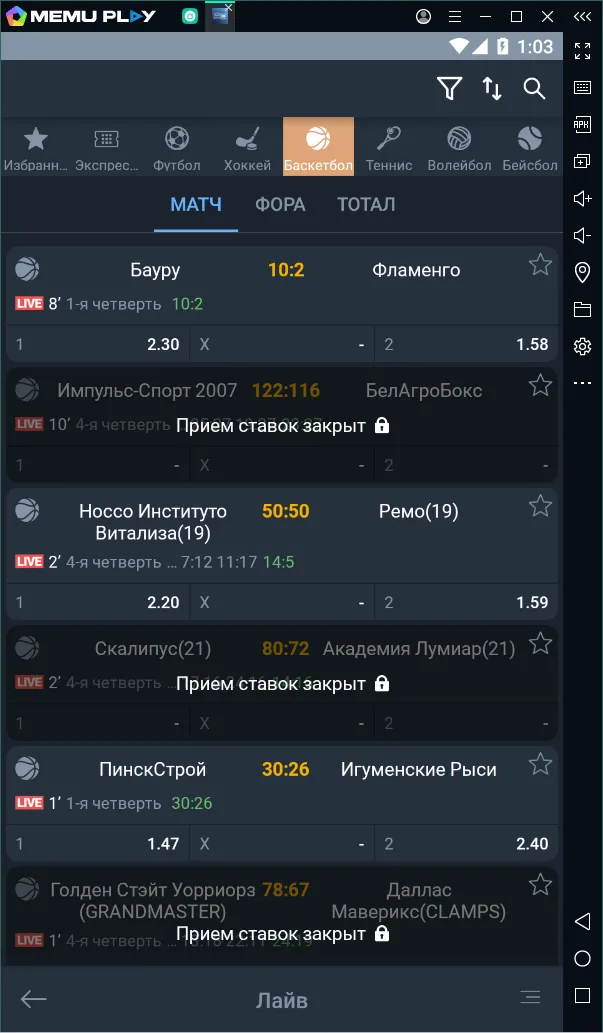Select odds 2.20 for Носсо Институто Витализа
The width and height of the screenshot is (603, 1033).
(x=97, y=602)
